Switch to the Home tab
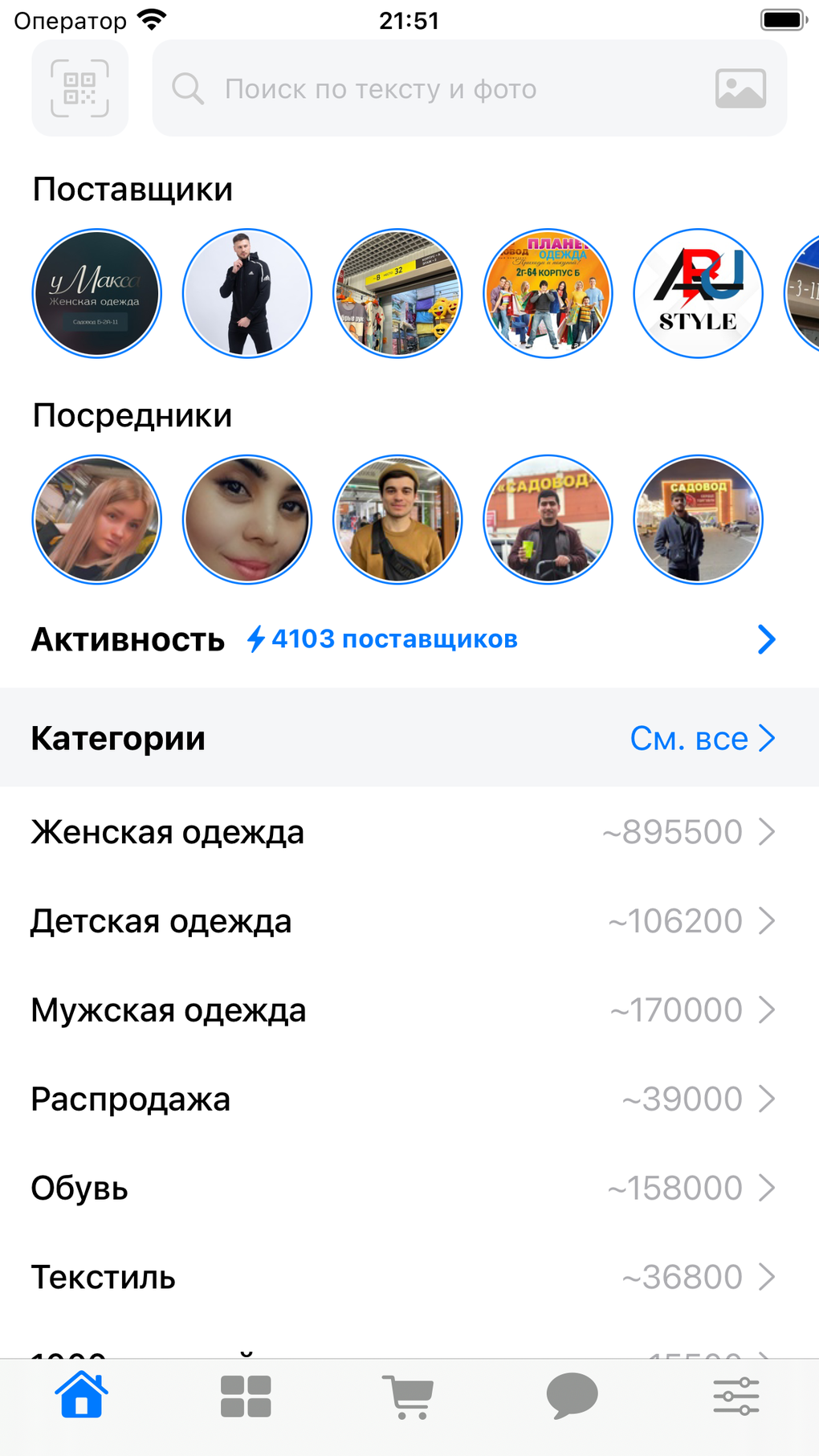819x1456 pixels. pos(81,1396)
